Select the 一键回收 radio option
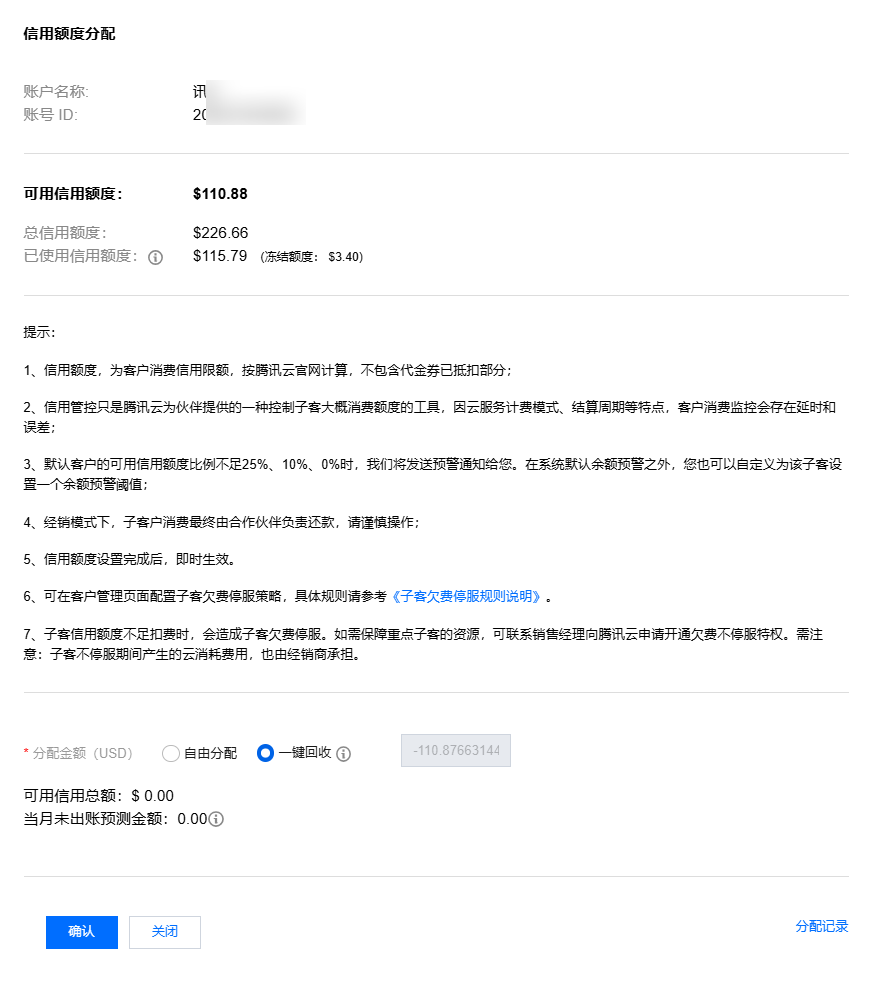 coord(266,753)
